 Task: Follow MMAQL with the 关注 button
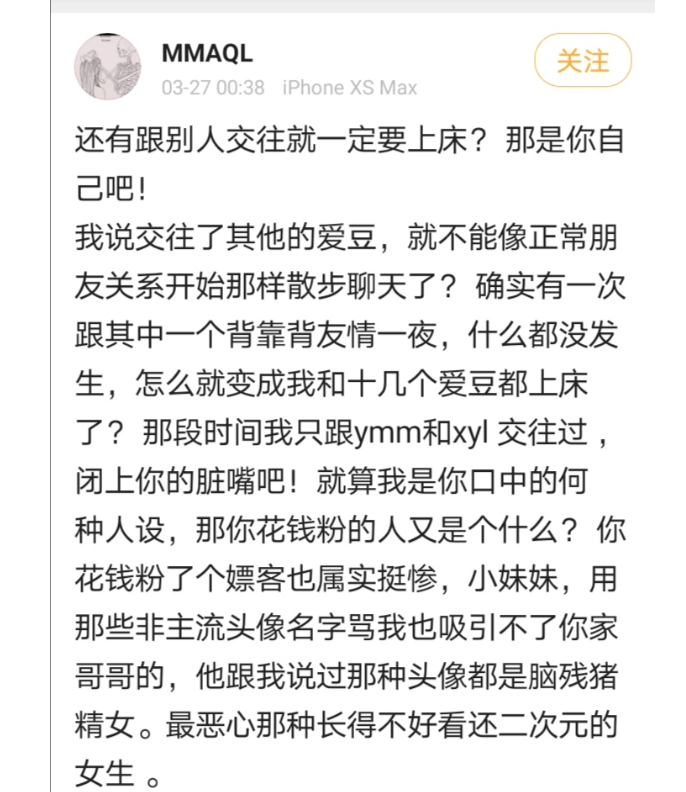pos(582,61)
